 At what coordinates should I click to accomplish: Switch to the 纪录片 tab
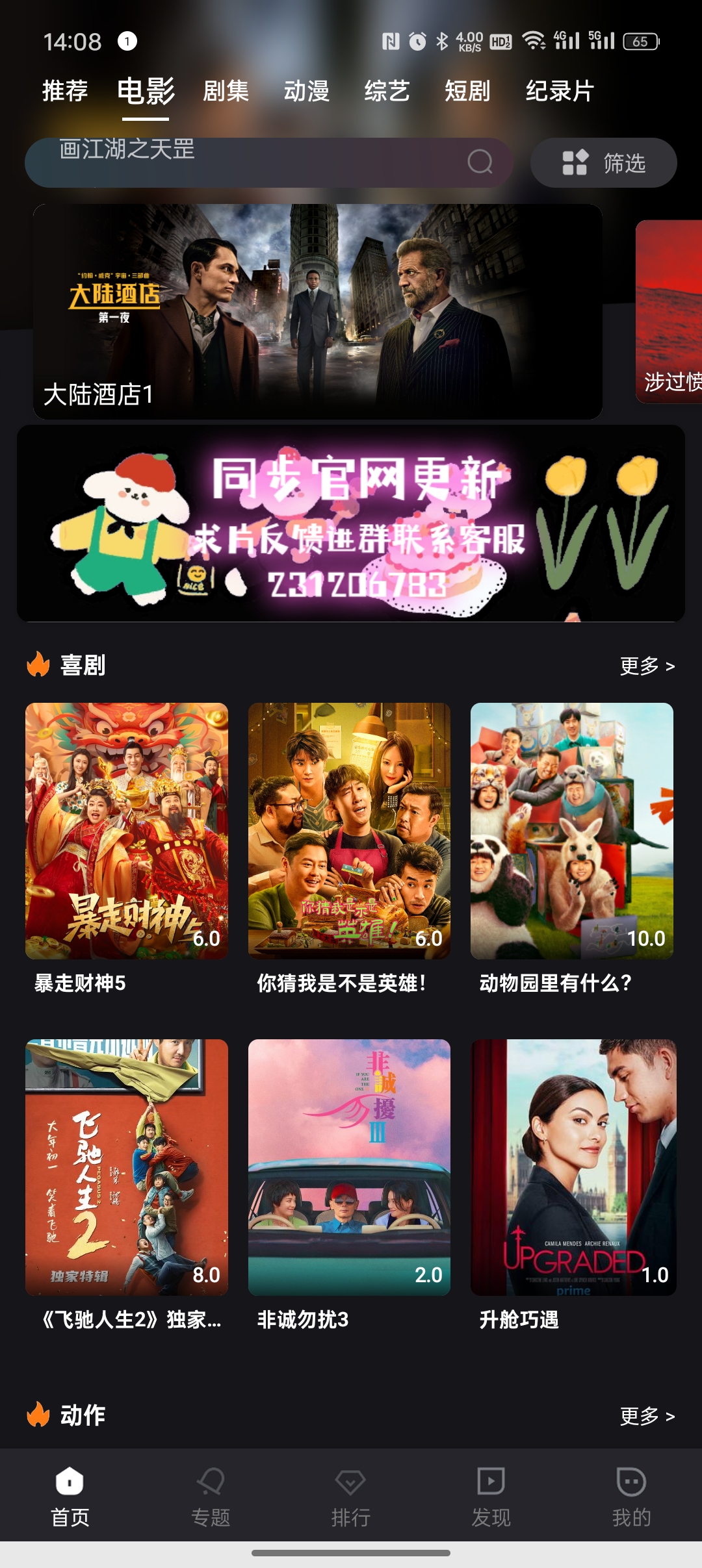[558, 92]
